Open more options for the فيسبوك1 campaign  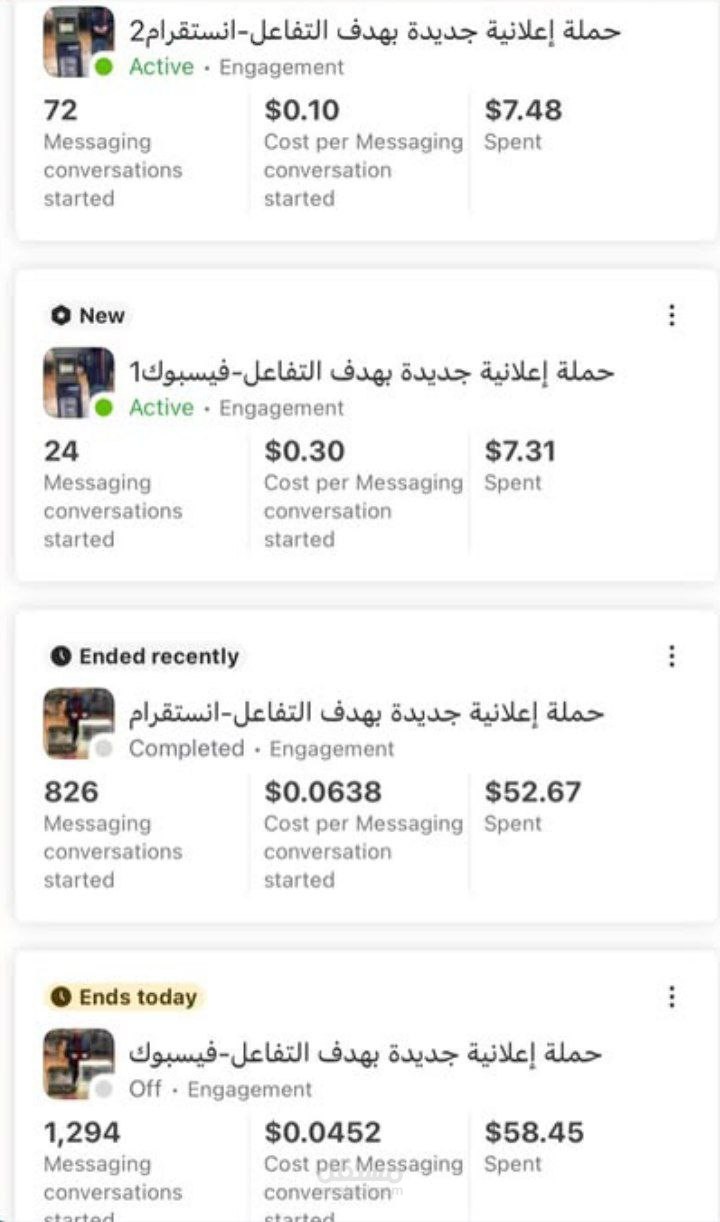click(671, 316)
